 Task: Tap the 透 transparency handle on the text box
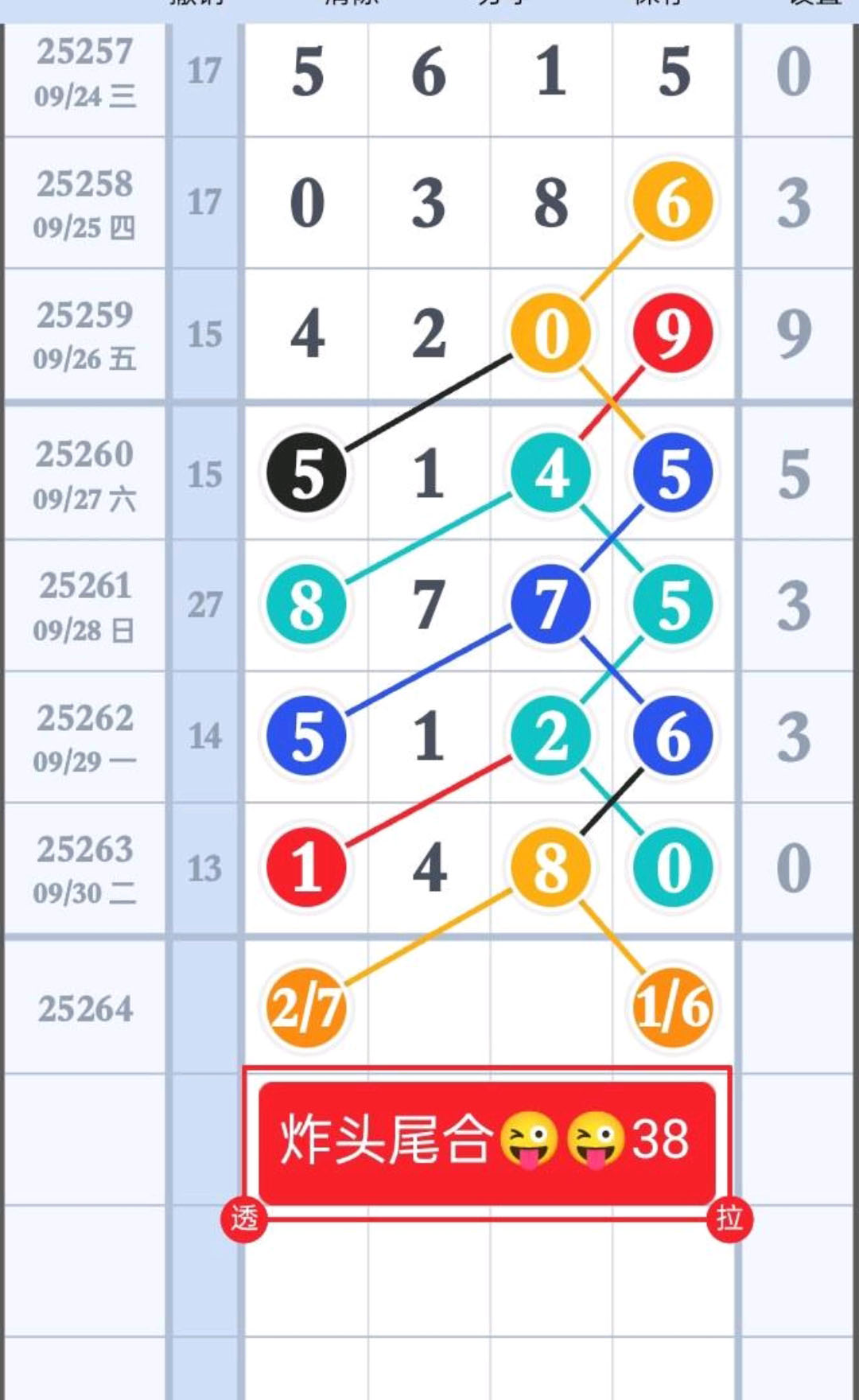coord(244,1218)
